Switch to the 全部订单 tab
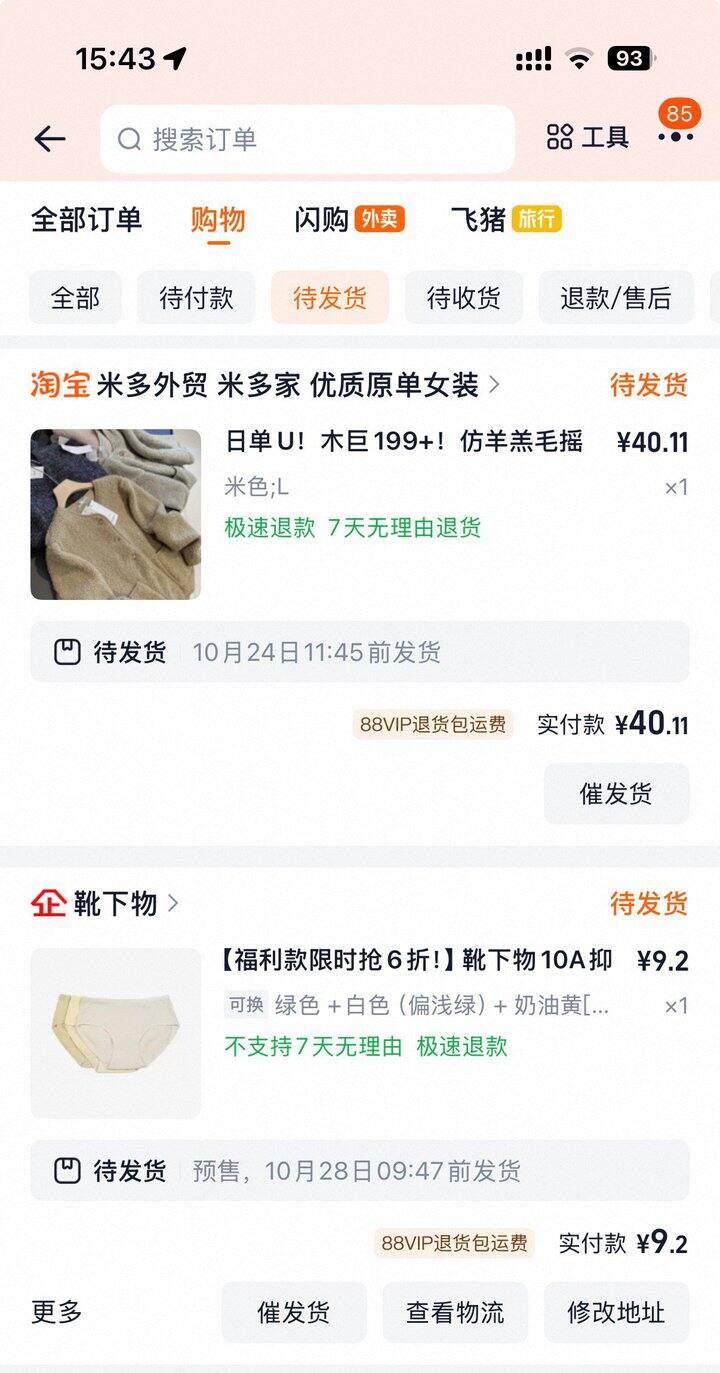The width and height of the screenshot is (720, 1373). tap(87, 219)
